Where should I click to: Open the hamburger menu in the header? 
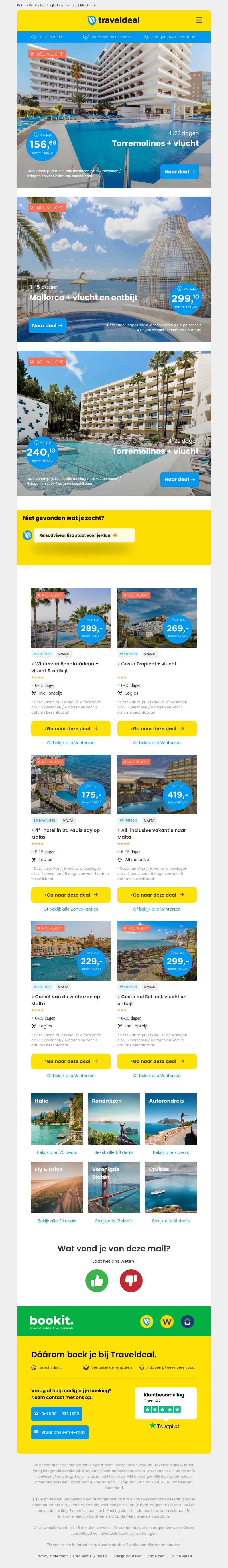(199, 20)
